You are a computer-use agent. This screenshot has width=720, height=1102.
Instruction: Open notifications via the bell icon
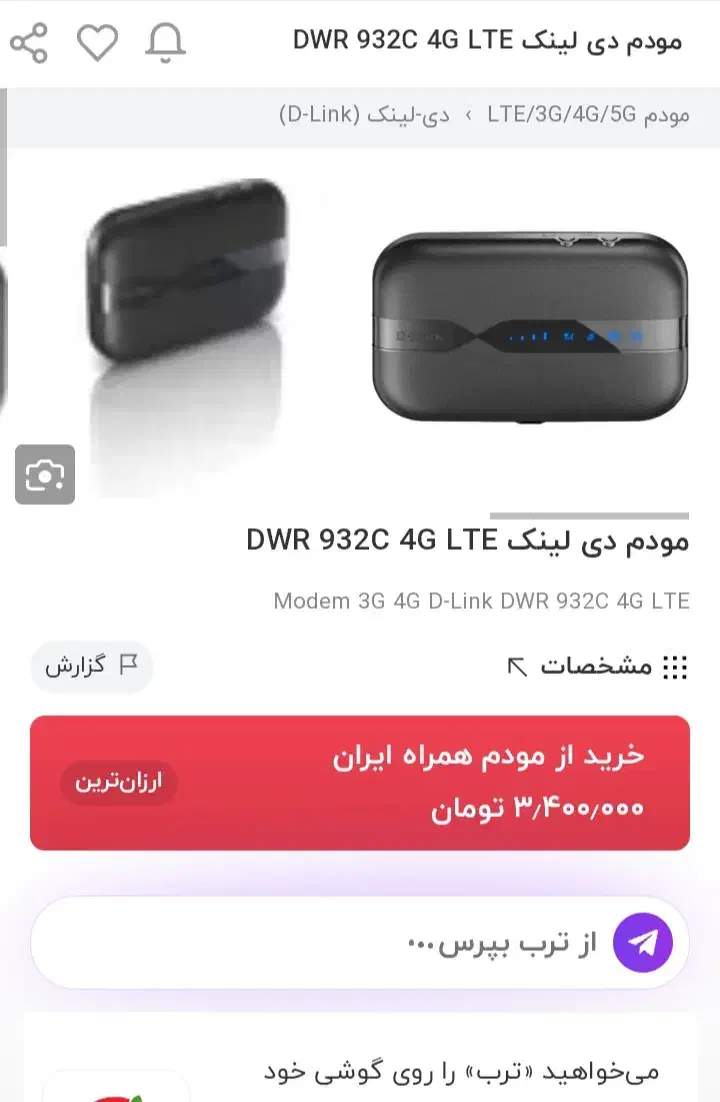[x=166, y=42]
